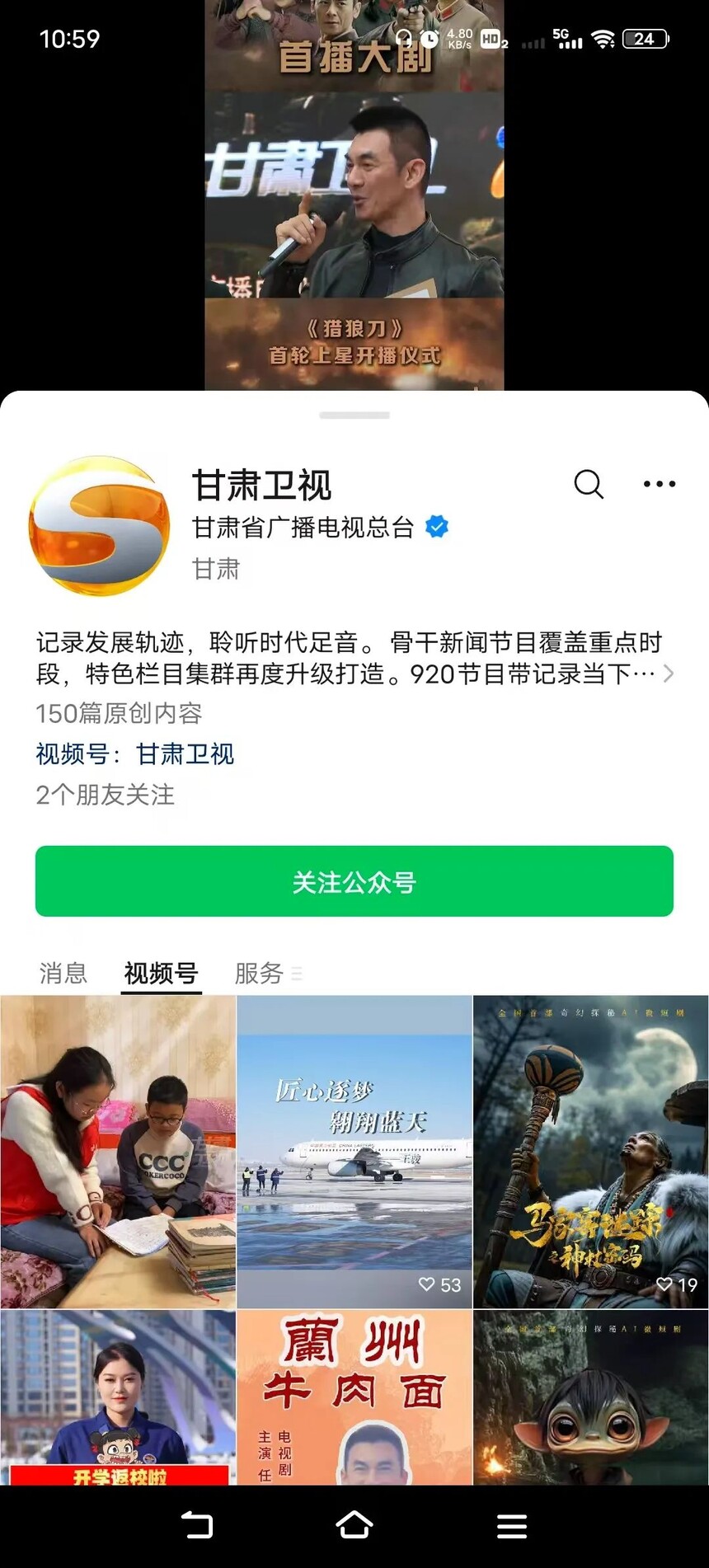Follow the account with 关注公众号
The width and height of the screenshot is (709, 1568).
point(354,881)
